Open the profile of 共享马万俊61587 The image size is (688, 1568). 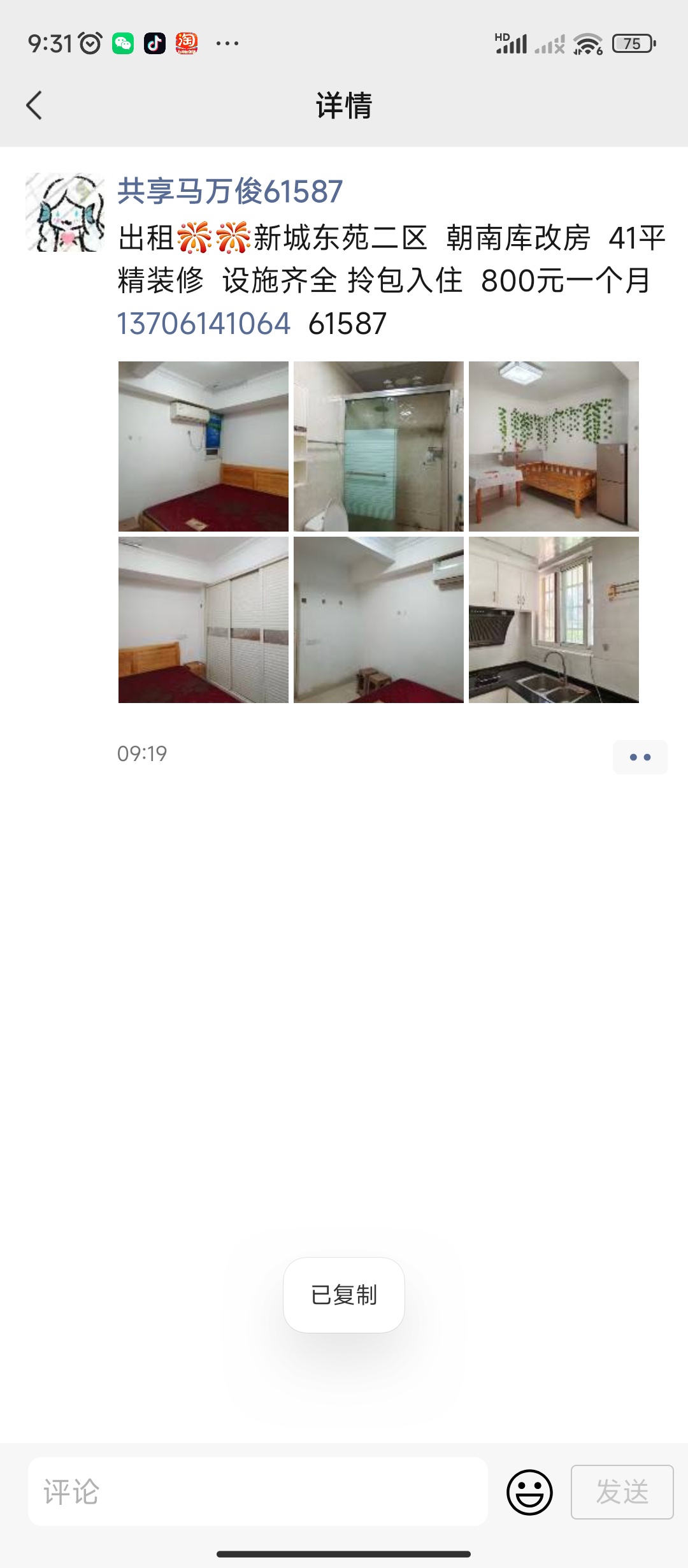click(x=230, y=191)
